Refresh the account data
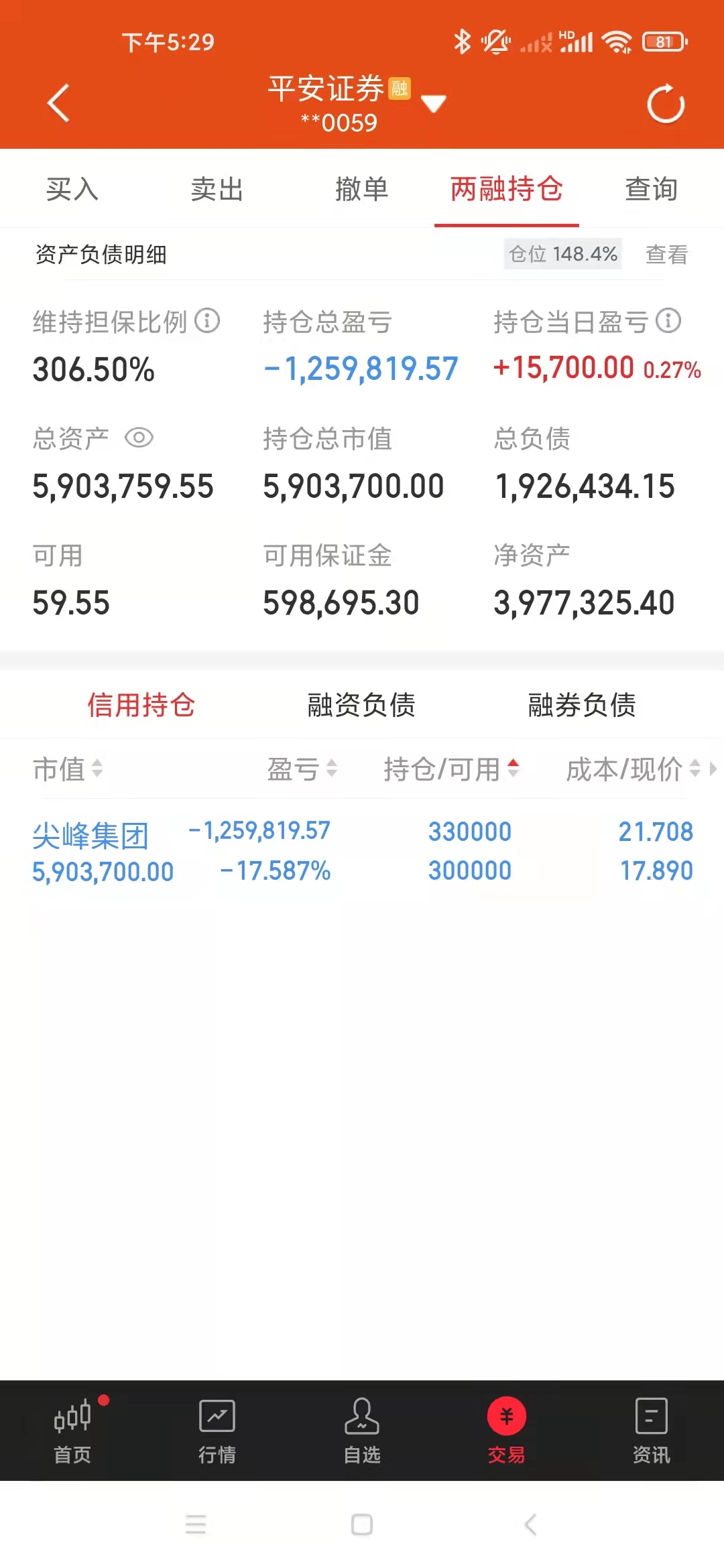Image resolution: width=724 pixels, height=1568 pixels. (665, 105)
